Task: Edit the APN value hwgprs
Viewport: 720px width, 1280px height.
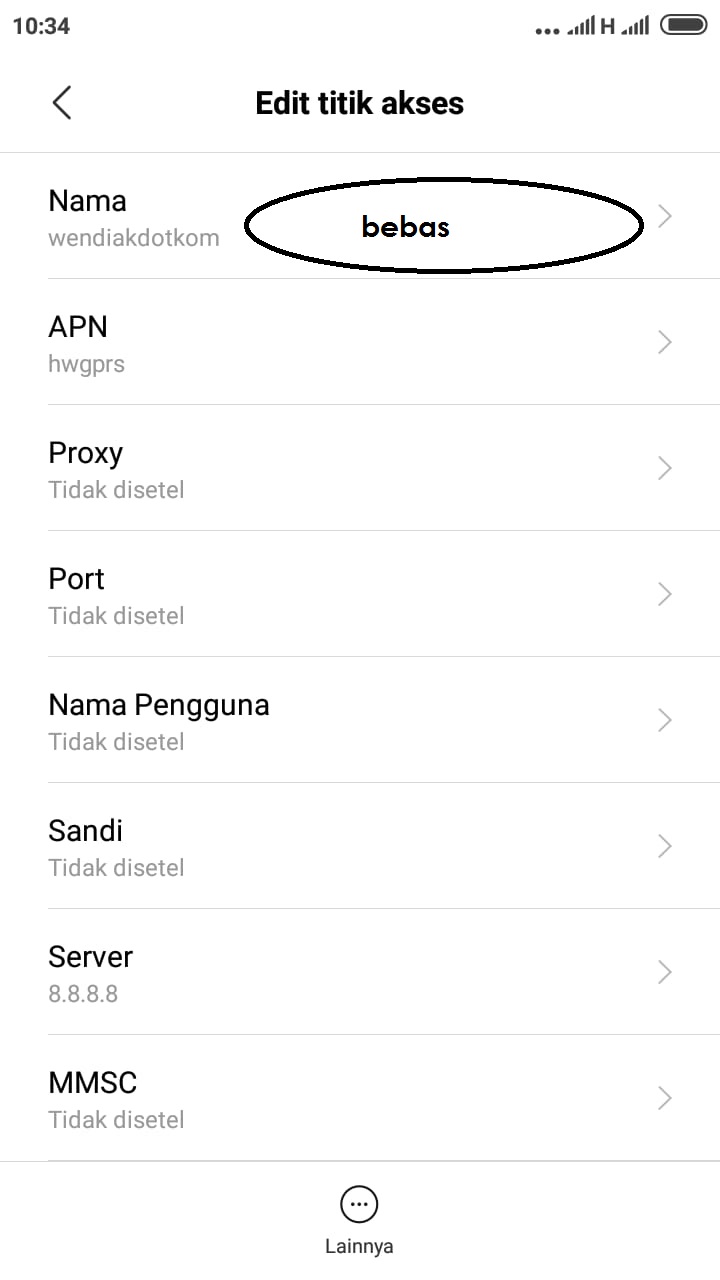Action: tap(360, 342)
